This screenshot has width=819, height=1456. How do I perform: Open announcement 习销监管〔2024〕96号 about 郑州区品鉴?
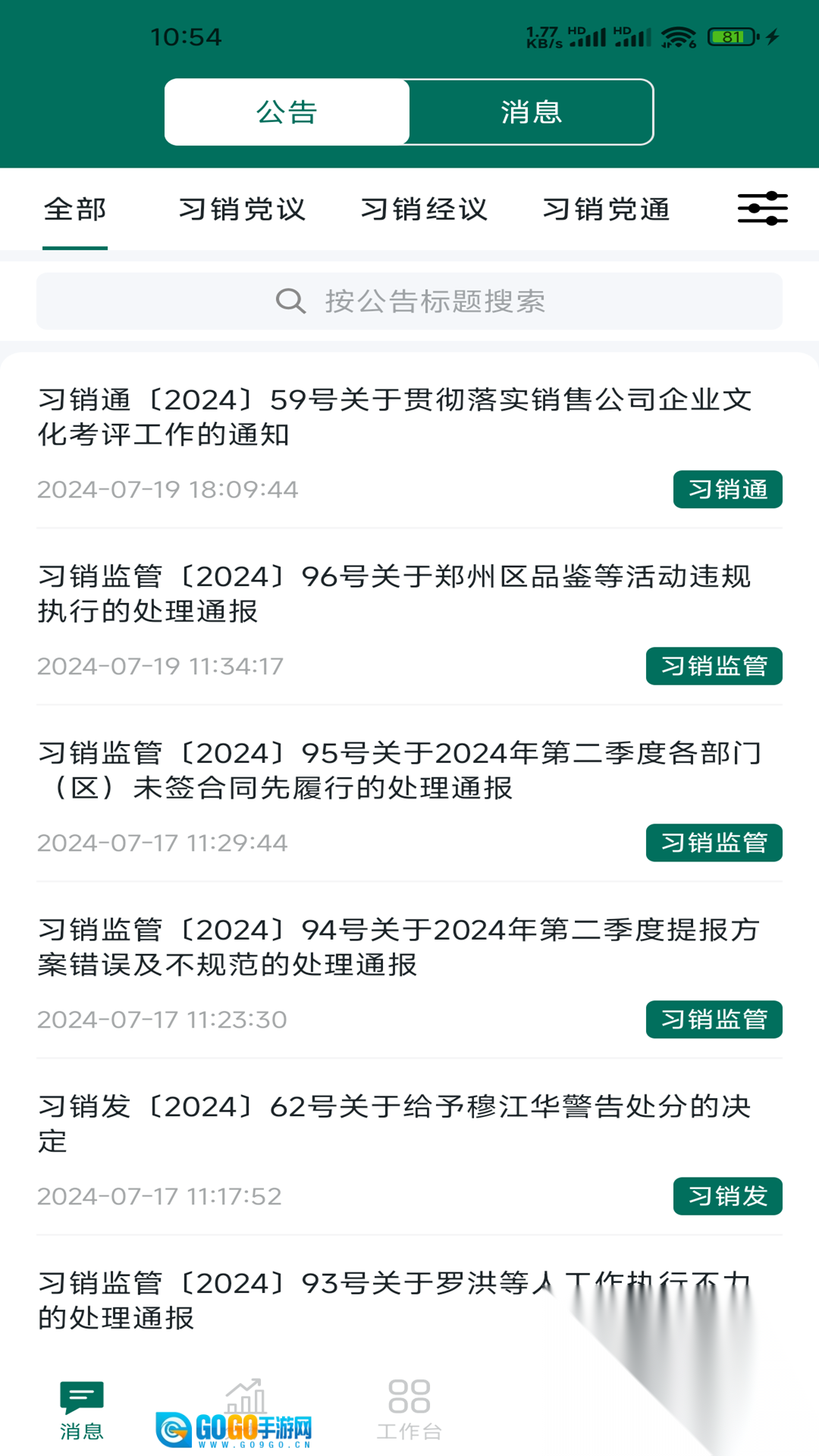point(394,594)
